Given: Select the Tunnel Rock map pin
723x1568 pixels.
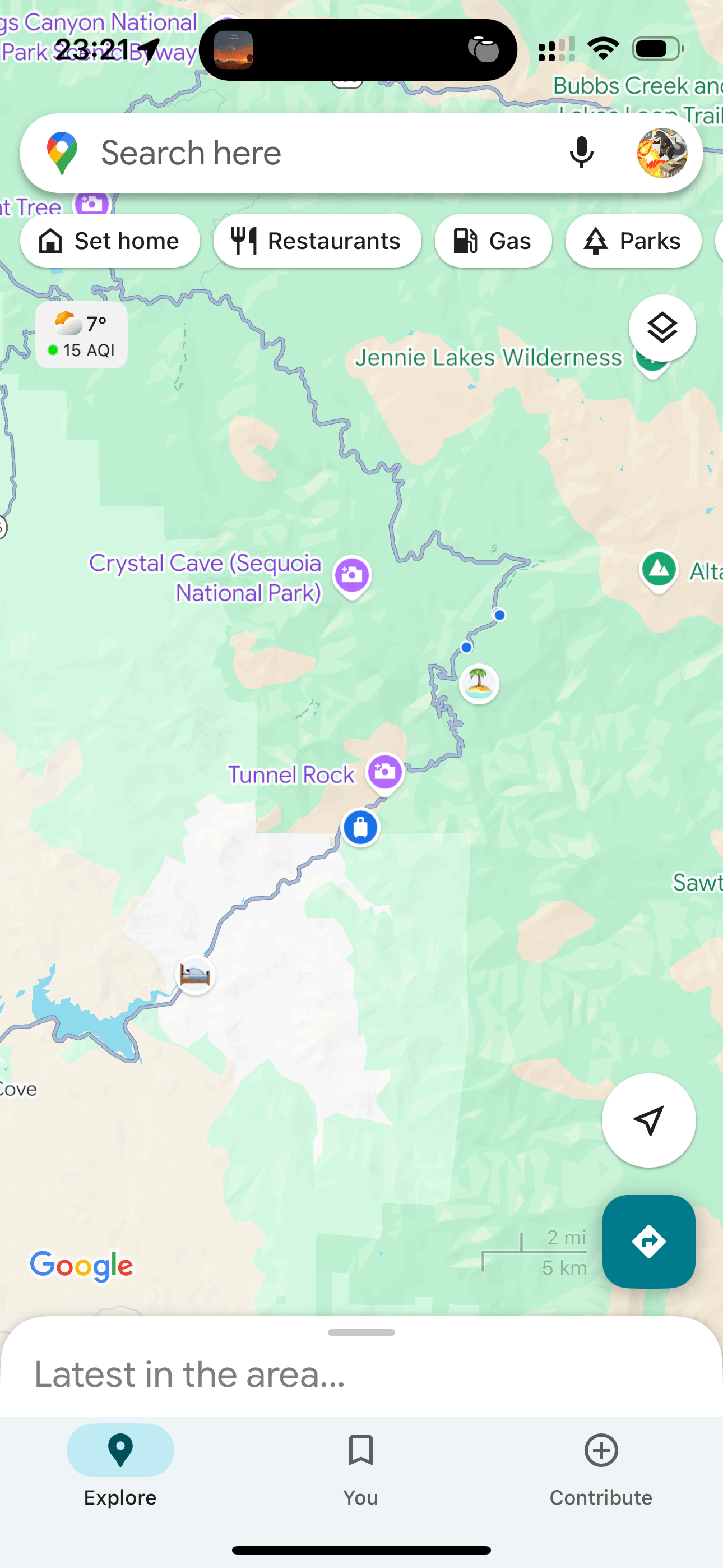Looking at the screenshot, I should tap(384, 772).
